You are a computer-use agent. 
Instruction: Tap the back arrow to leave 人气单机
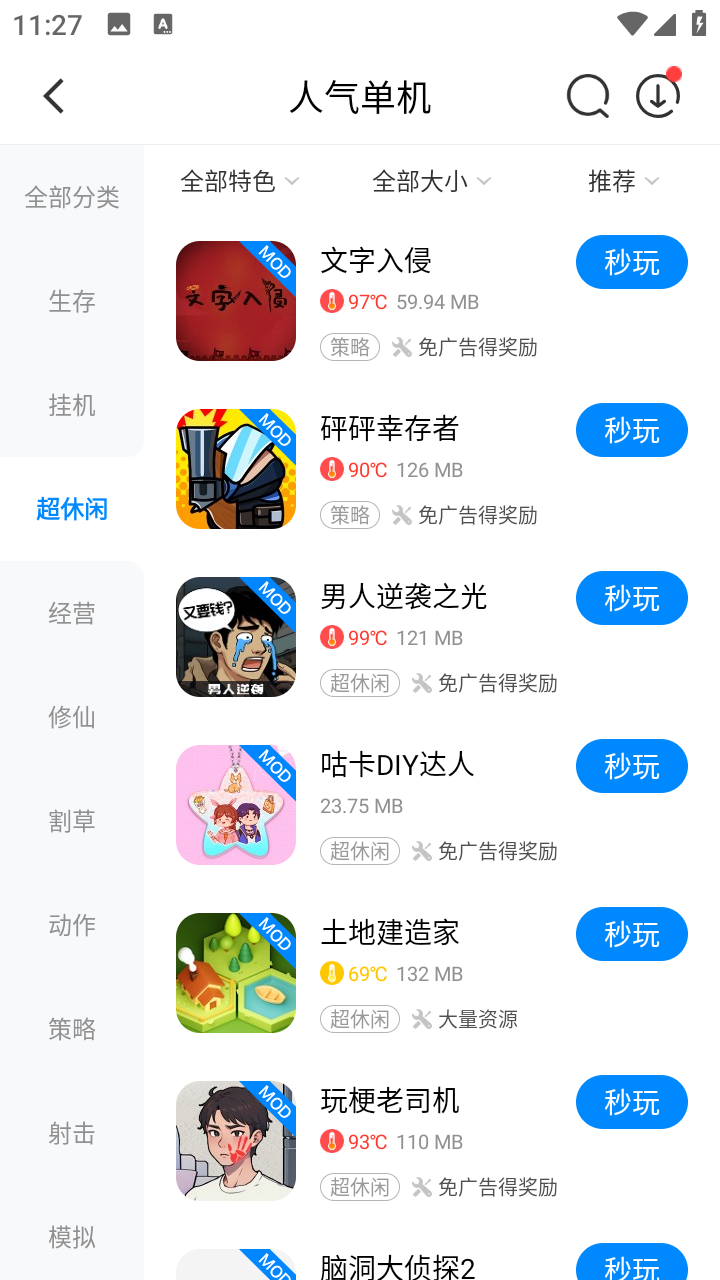[53, 96]
